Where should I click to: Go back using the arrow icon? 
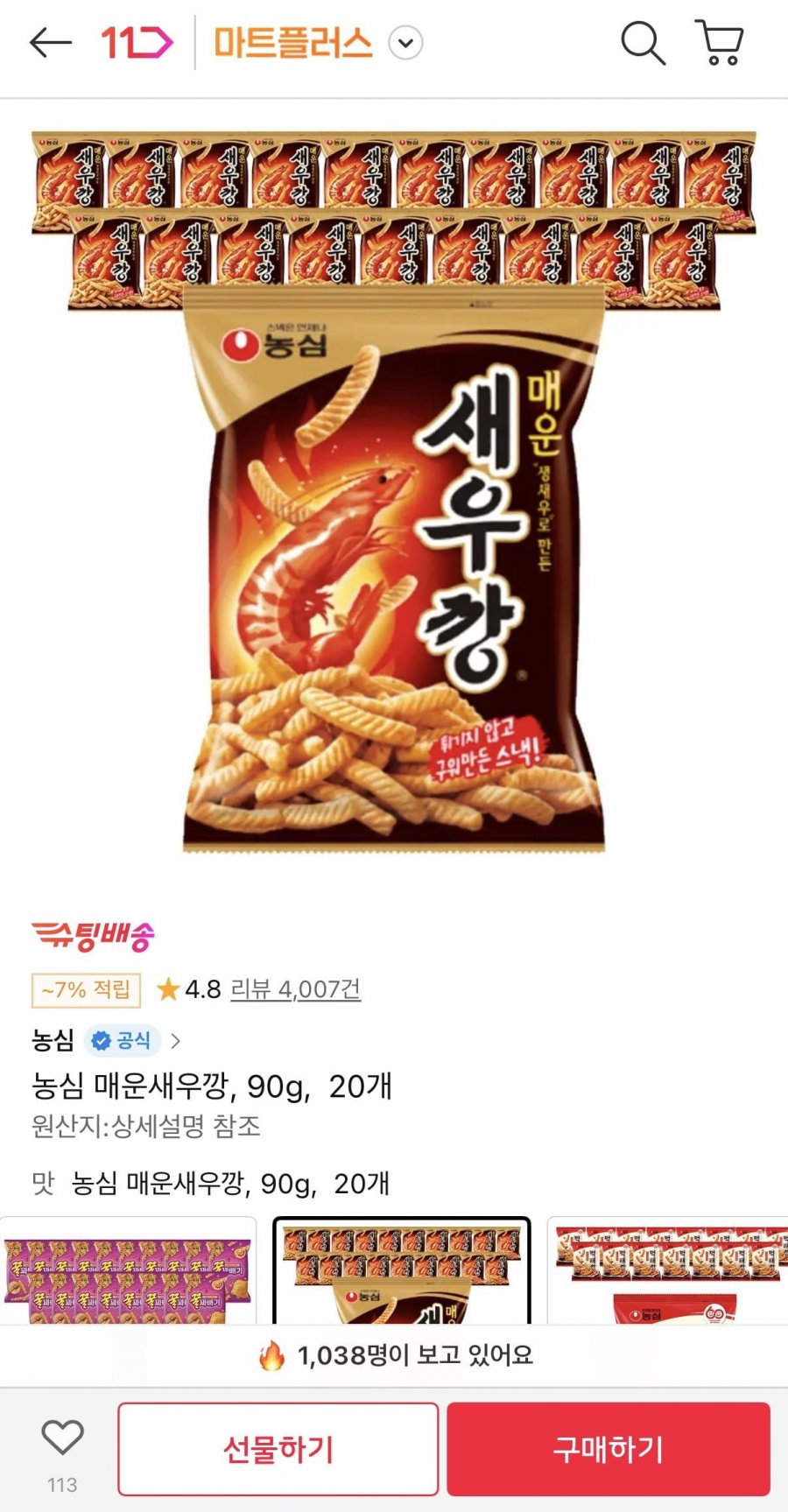coord(50,42)
